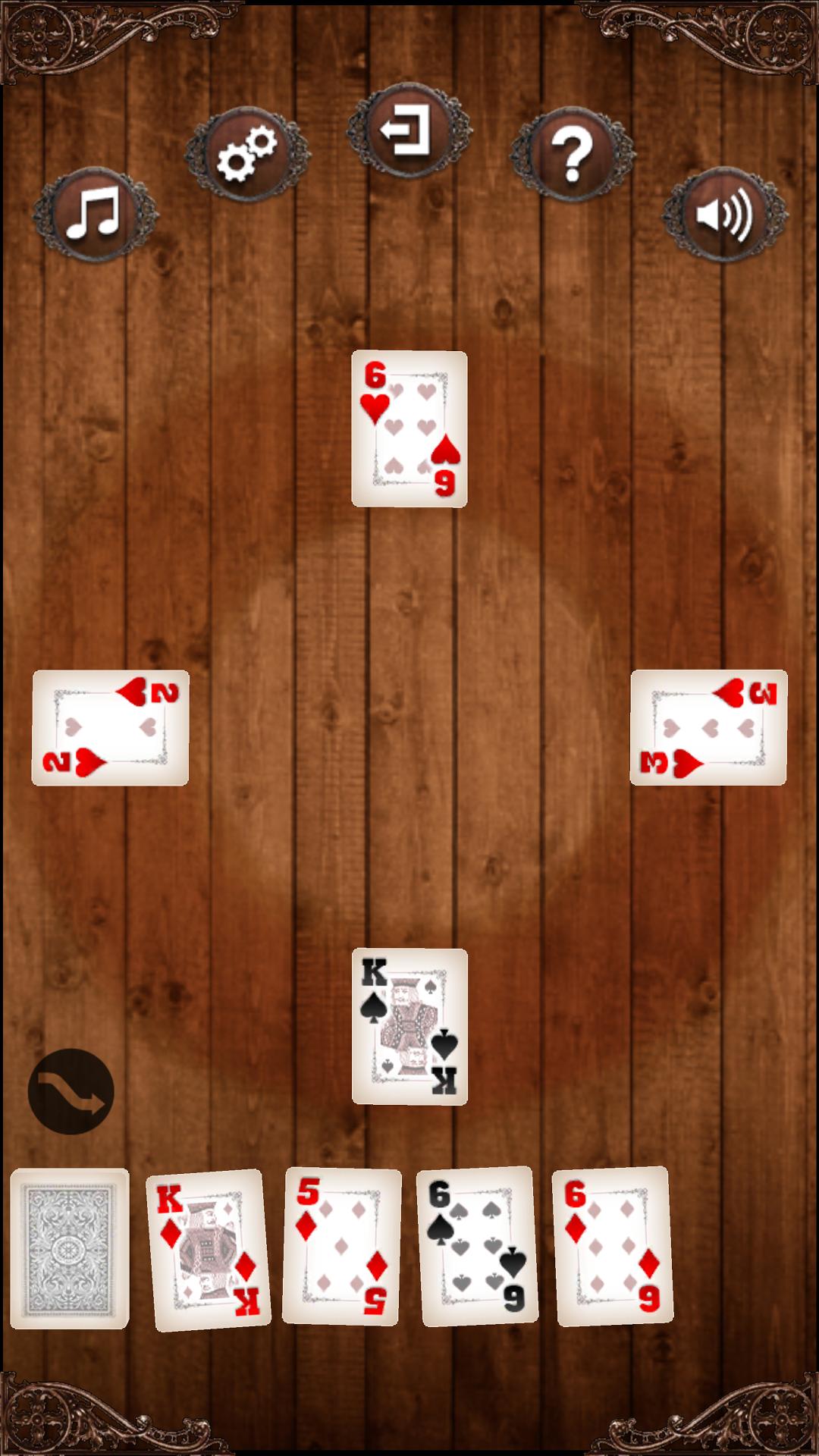Screen dimensions: 819x1456
Task: Draw from the face-down deck
Action: point(70,1249)
